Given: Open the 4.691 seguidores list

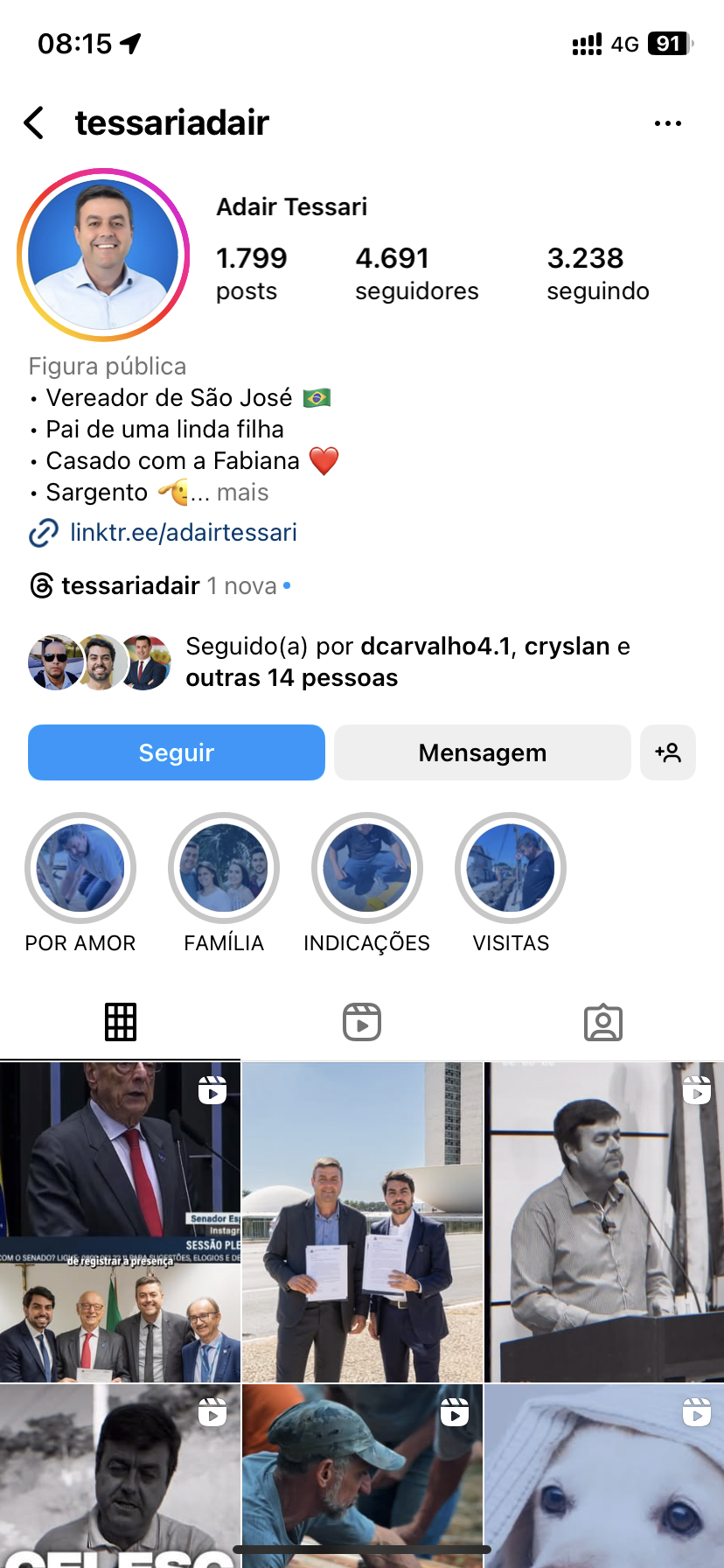Looking at the screenshot, I should (x=416, y=274).
